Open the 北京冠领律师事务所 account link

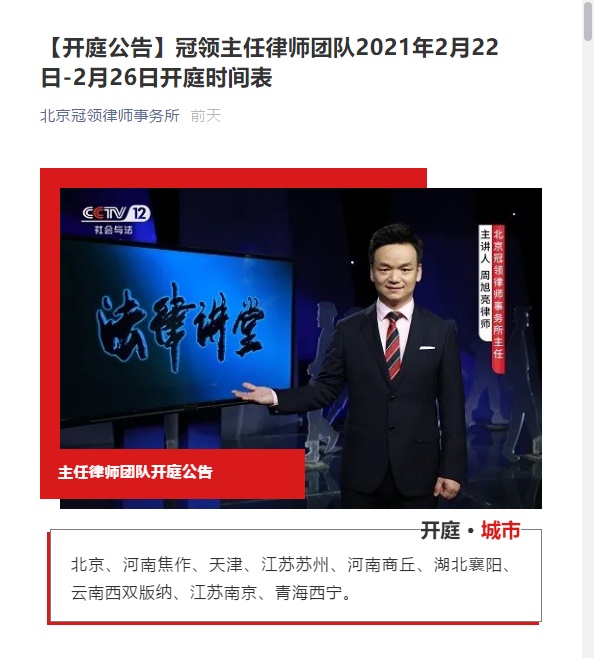[x=110, y=116]
